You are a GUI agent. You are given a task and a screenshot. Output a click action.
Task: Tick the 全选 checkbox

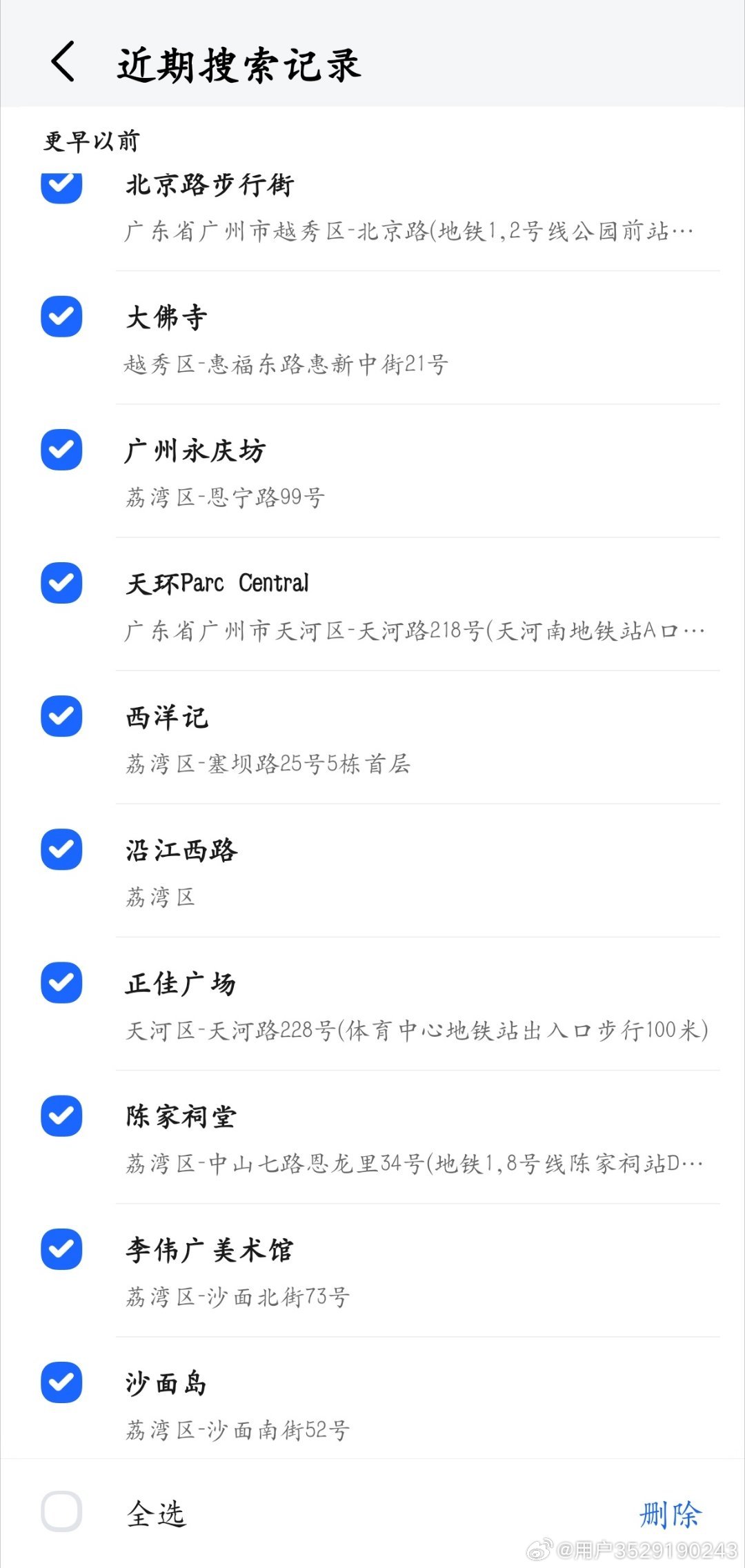[61, 1511]
